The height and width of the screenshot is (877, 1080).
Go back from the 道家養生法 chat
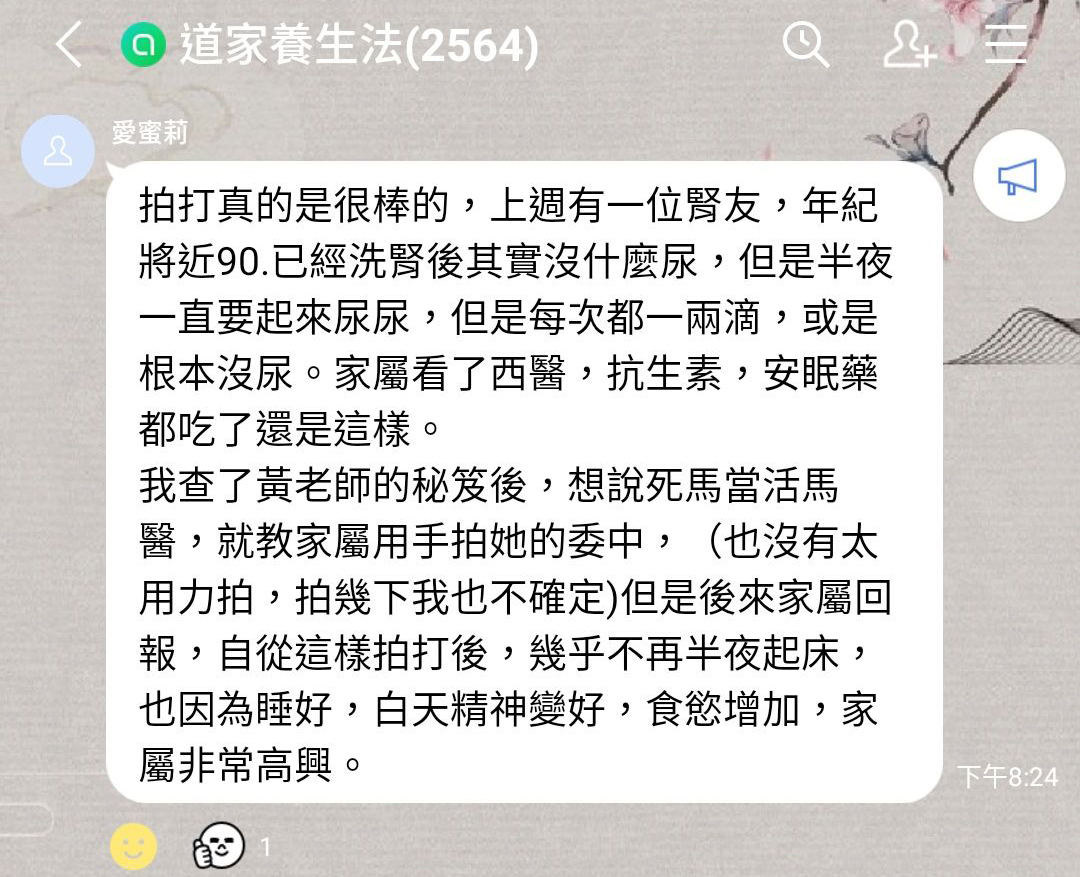pyautogui.click(x=67, y=46)
